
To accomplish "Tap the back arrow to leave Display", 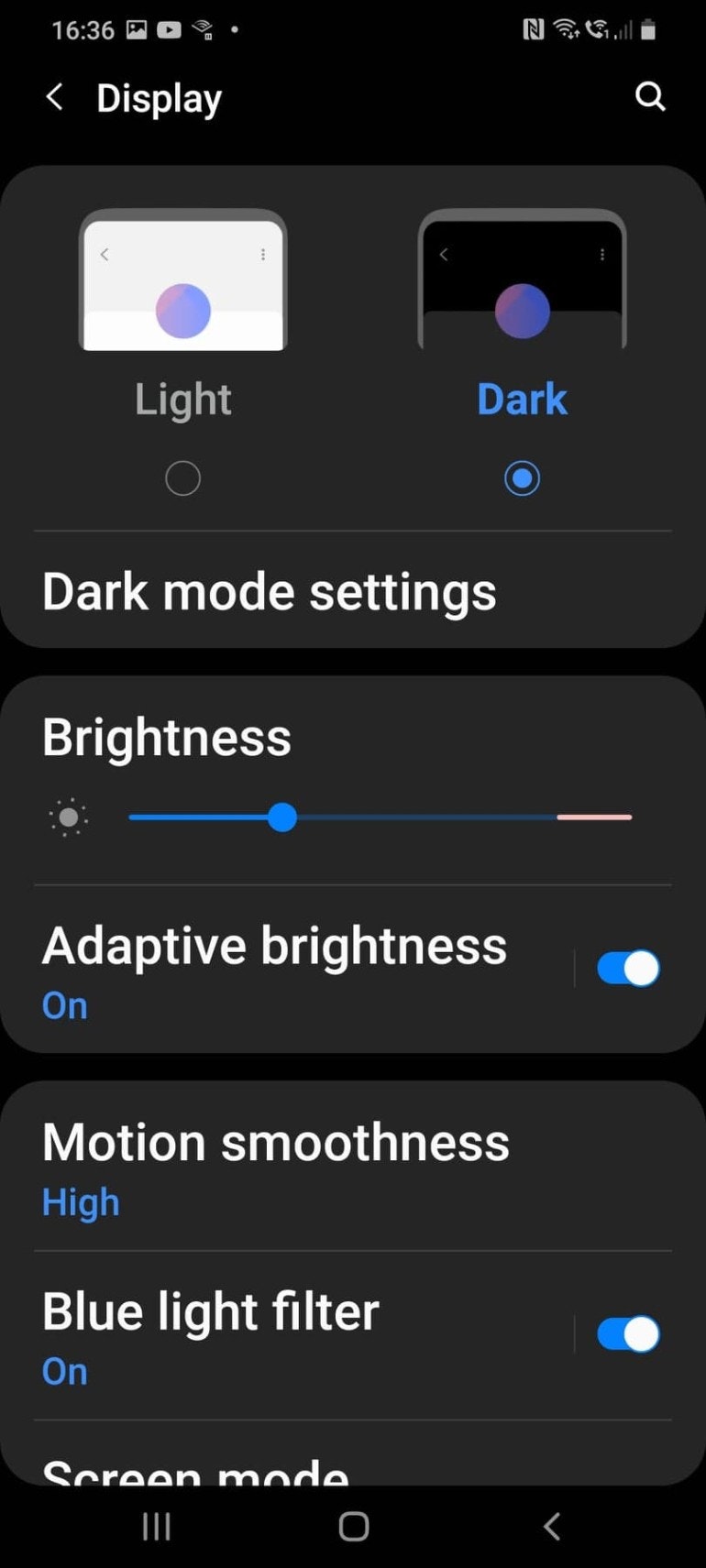I will tap(54, 97).
